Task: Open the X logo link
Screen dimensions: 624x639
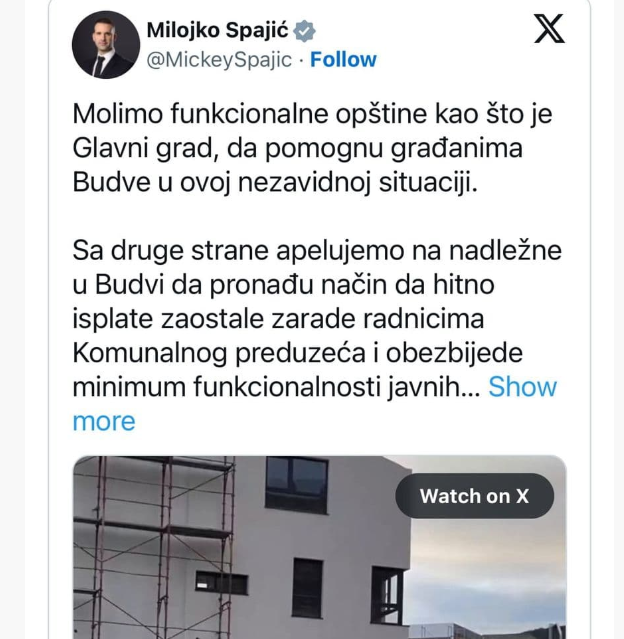Action: click(548, 31)
